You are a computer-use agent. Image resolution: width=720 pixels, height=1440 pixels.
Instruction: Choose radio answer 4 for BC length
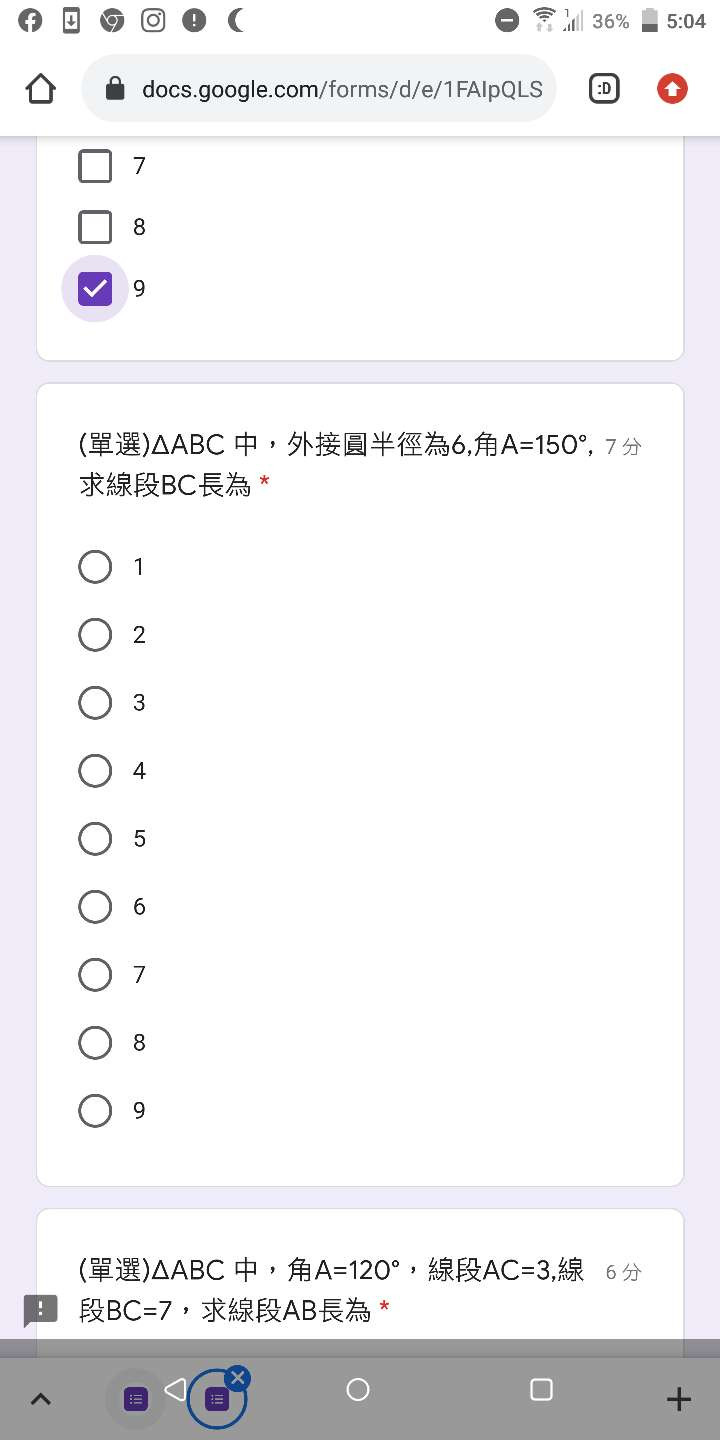tap(95, 771)
